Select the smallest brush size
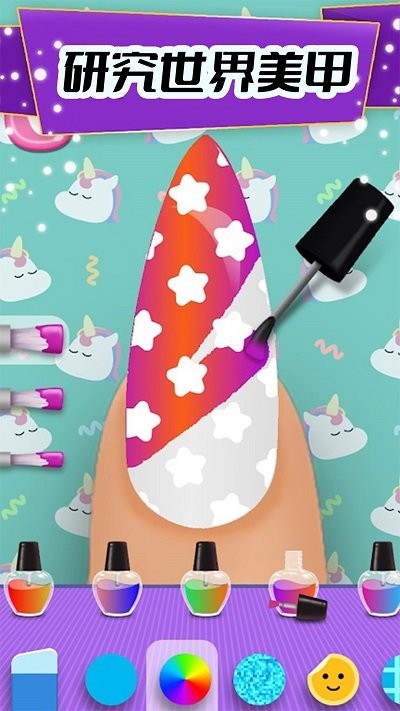 pyautogui.click(x=32, y=459)
